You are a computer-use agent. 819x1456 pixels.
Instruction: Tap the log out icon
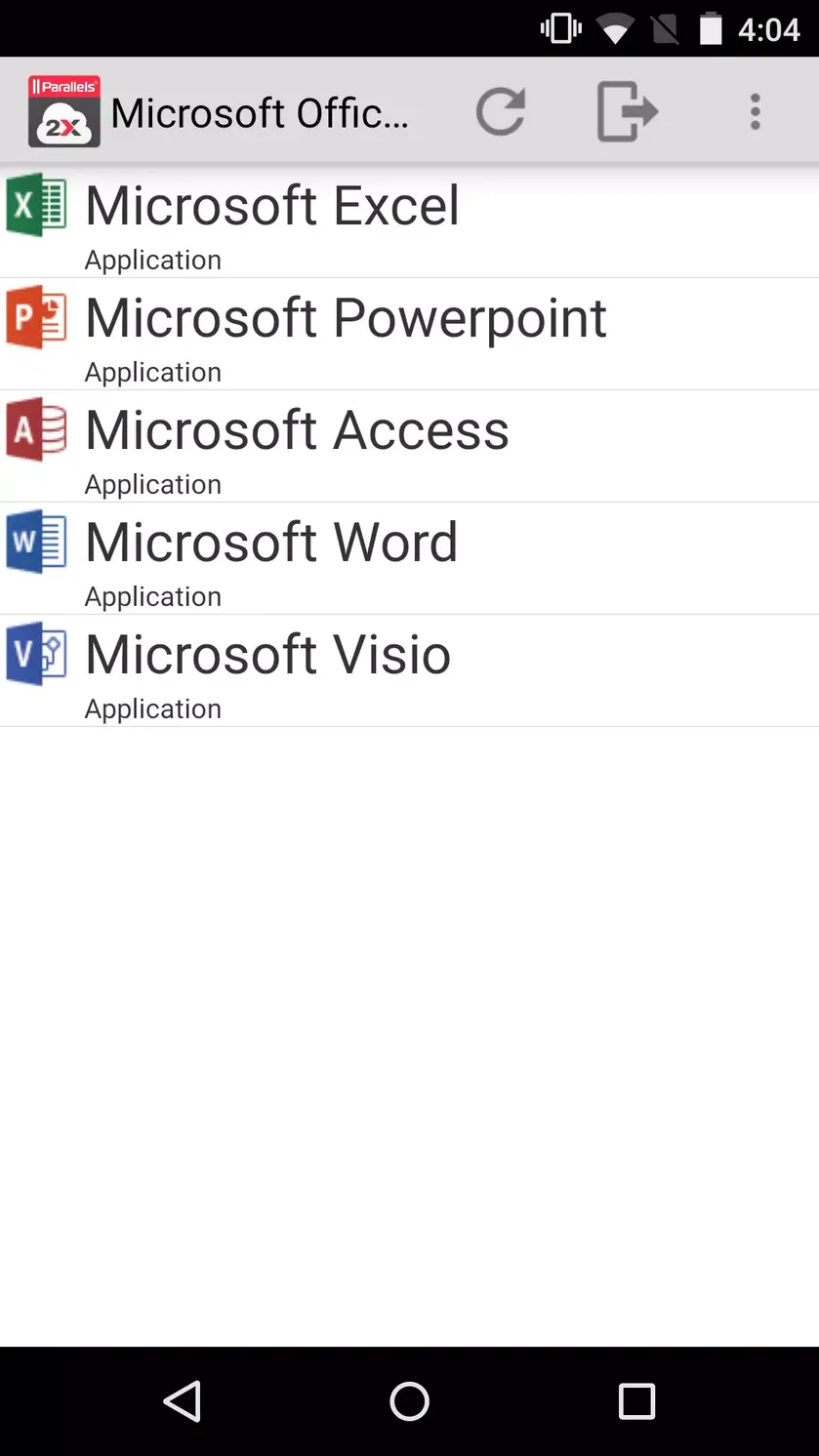628,111
